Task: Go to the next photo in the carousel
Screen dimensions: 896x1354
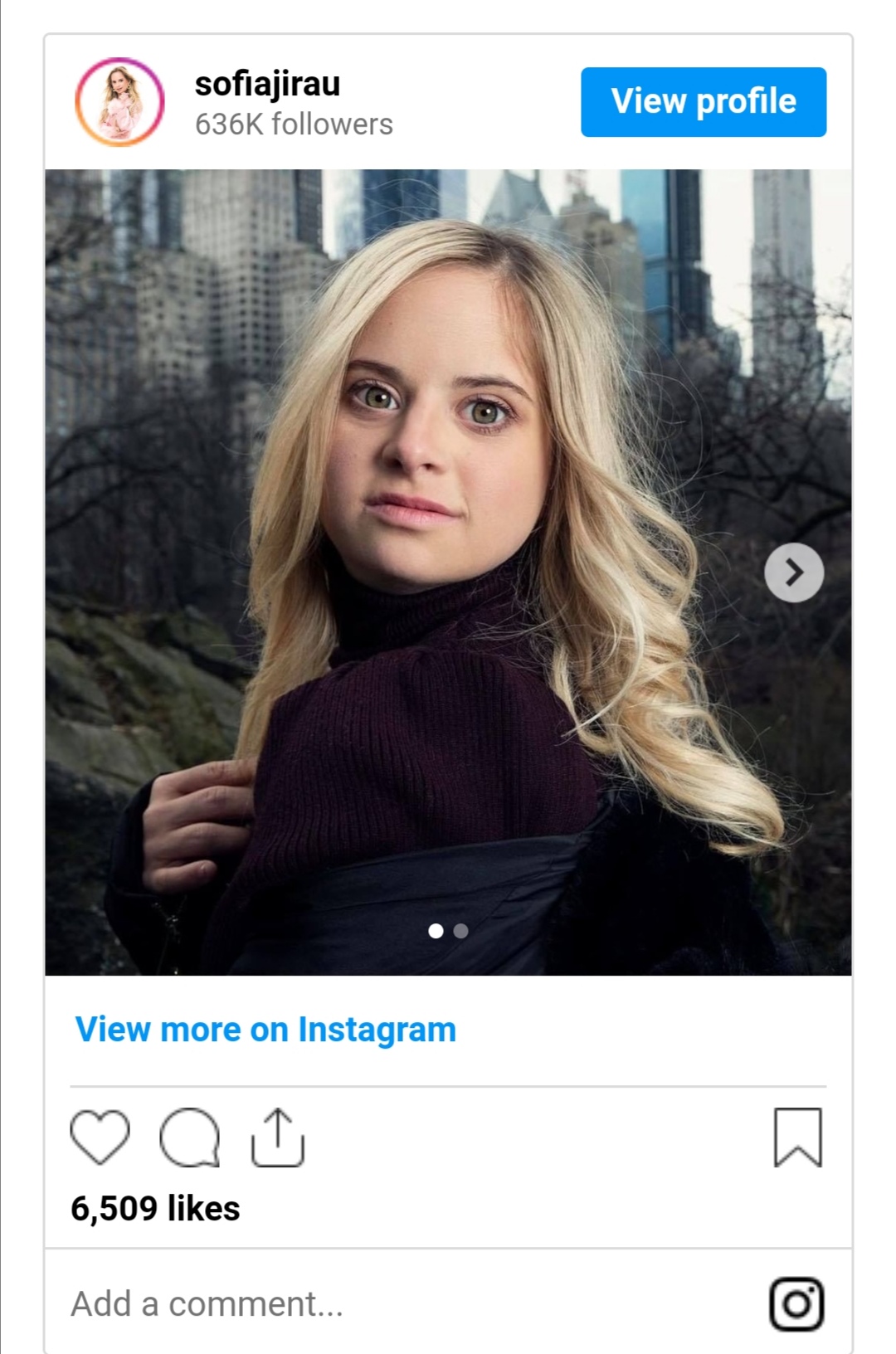Action: (x=793, y=572)
